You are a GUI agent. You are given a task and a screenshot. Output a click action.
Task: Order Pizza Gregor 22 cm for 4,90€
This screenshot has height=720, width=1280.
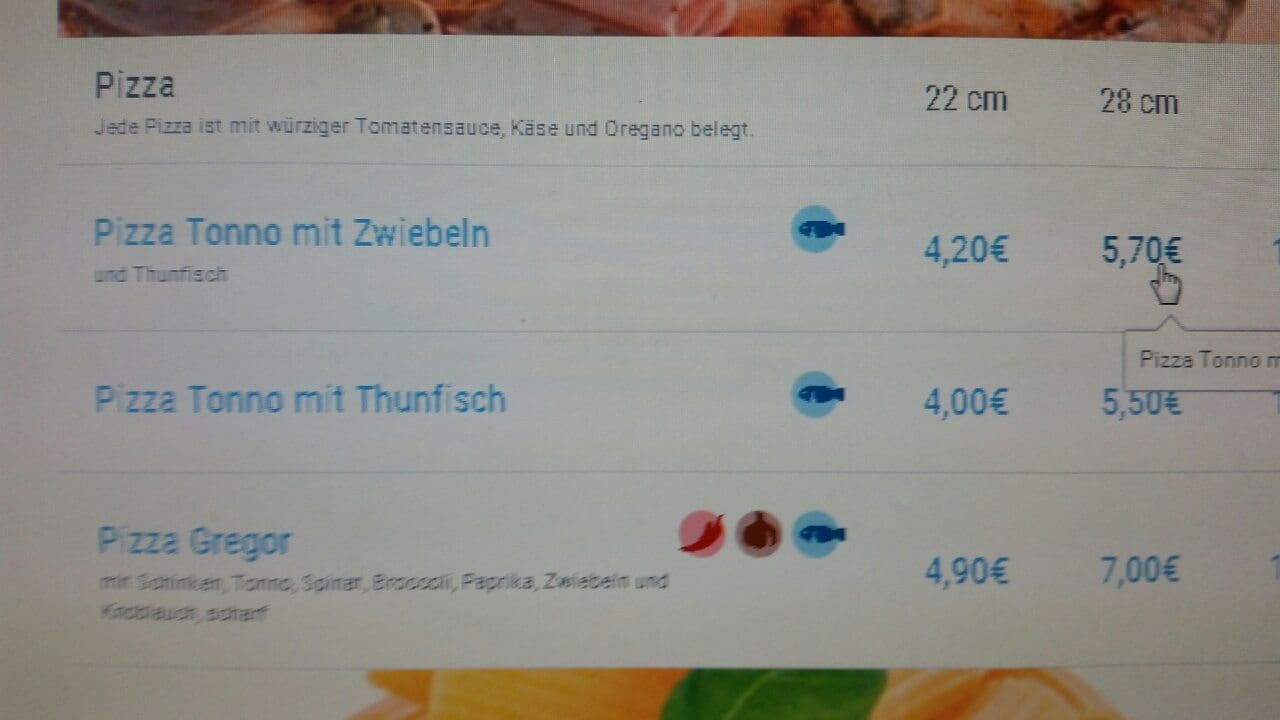[965, 572]
